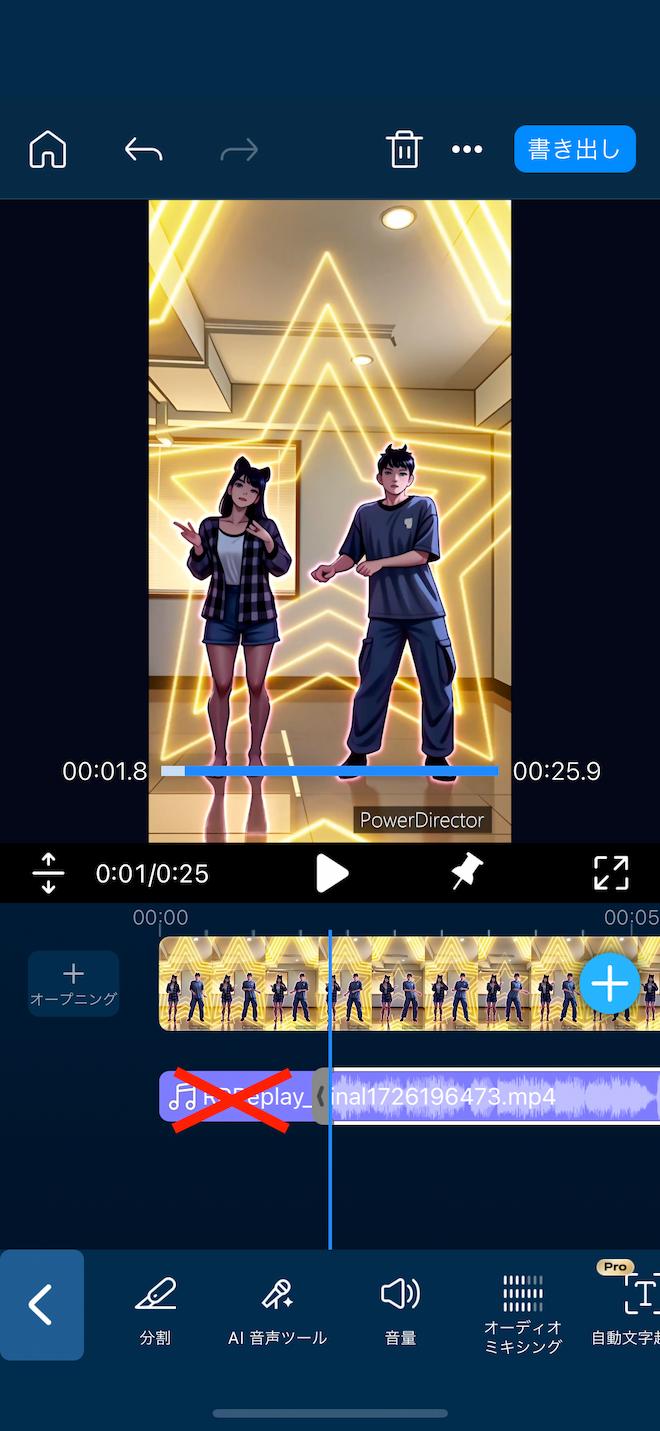Expand the timeline track height
The height and width of the screenshot is (1431, 660).
pyautogui.click(x=48, y=873)
